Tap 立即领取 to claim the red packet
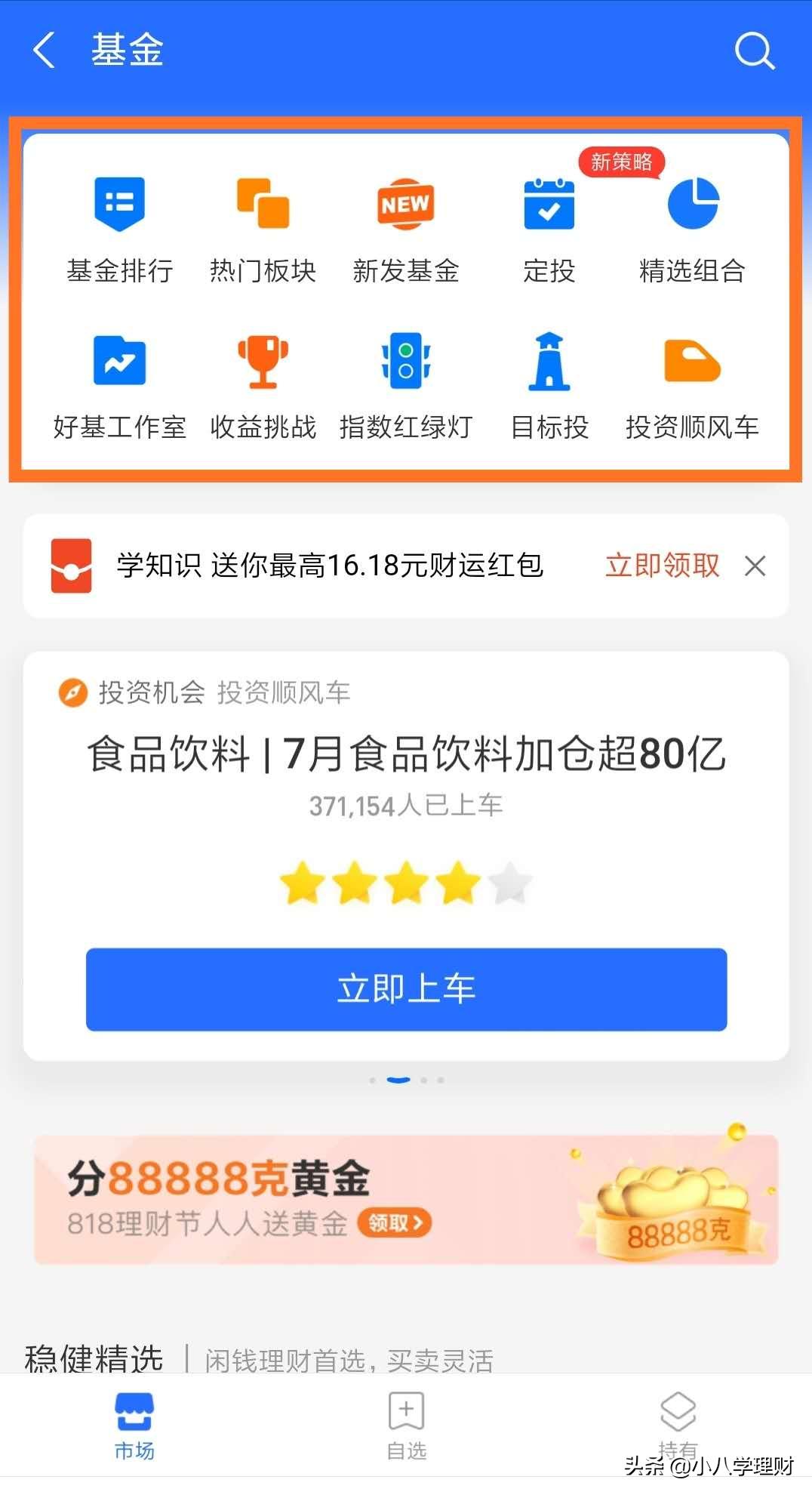Viewport: 812px width, 1495px height. [x=662, y=566]
